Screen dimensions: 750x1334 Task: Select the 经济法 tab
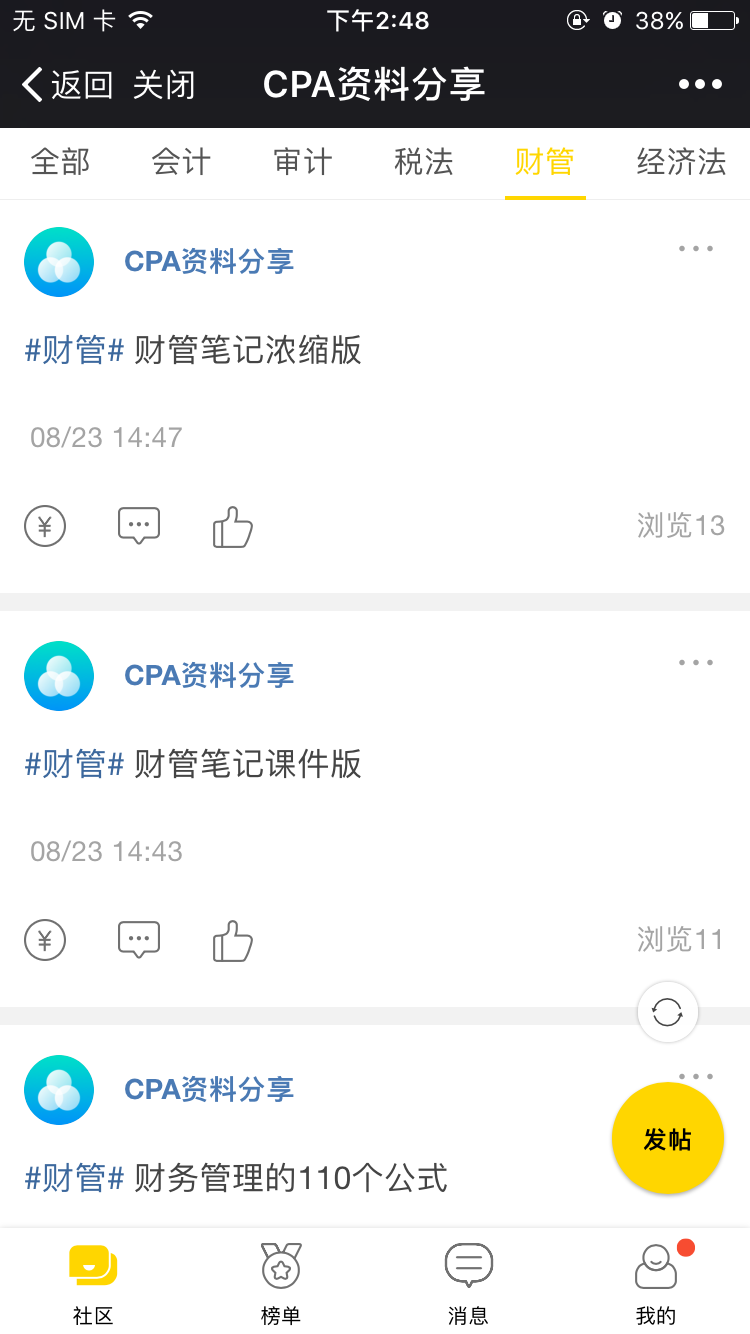(x=681, y=162)
